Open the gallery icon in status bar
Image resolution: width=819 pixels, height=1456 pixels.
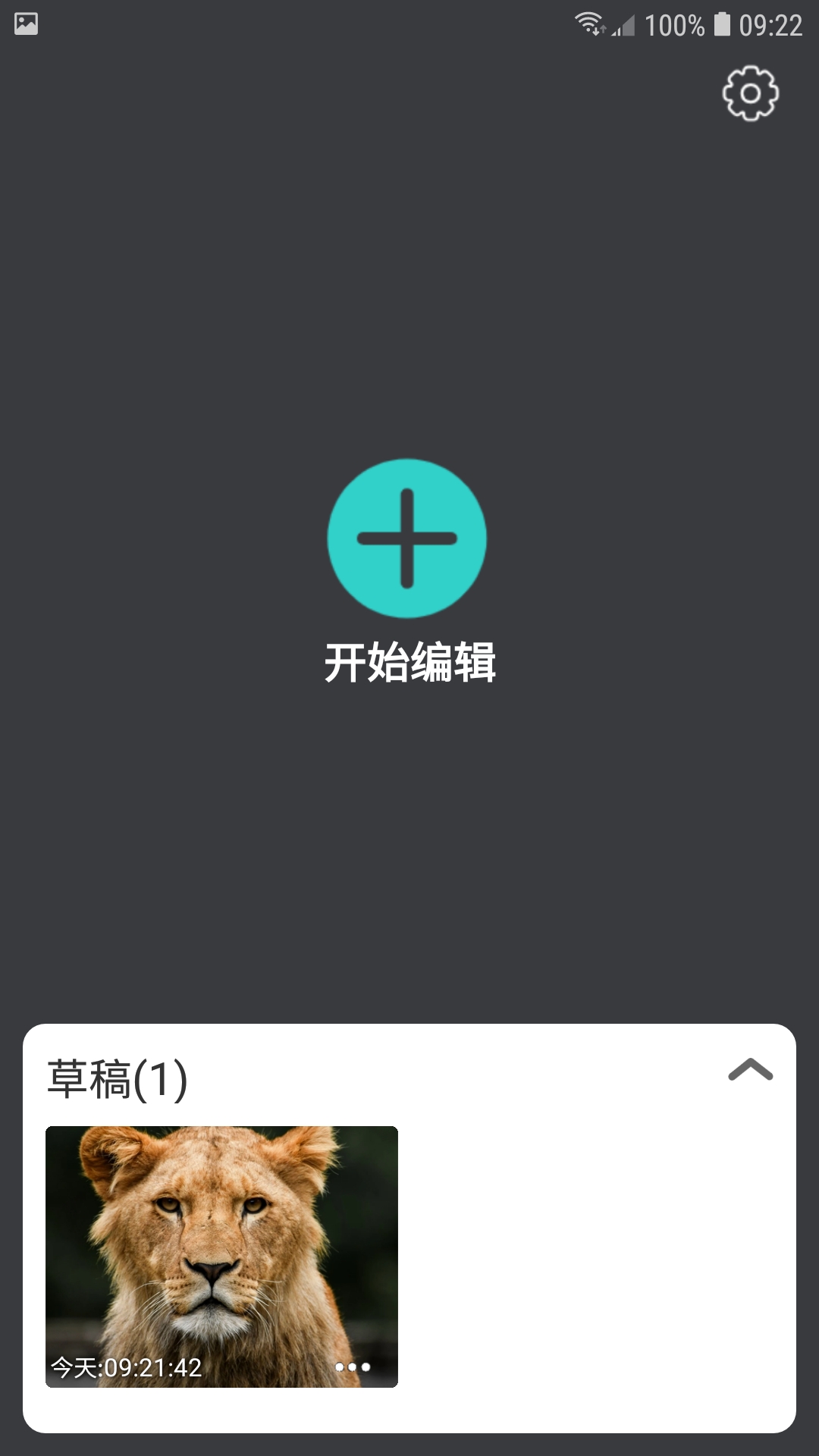pos(27,23)
